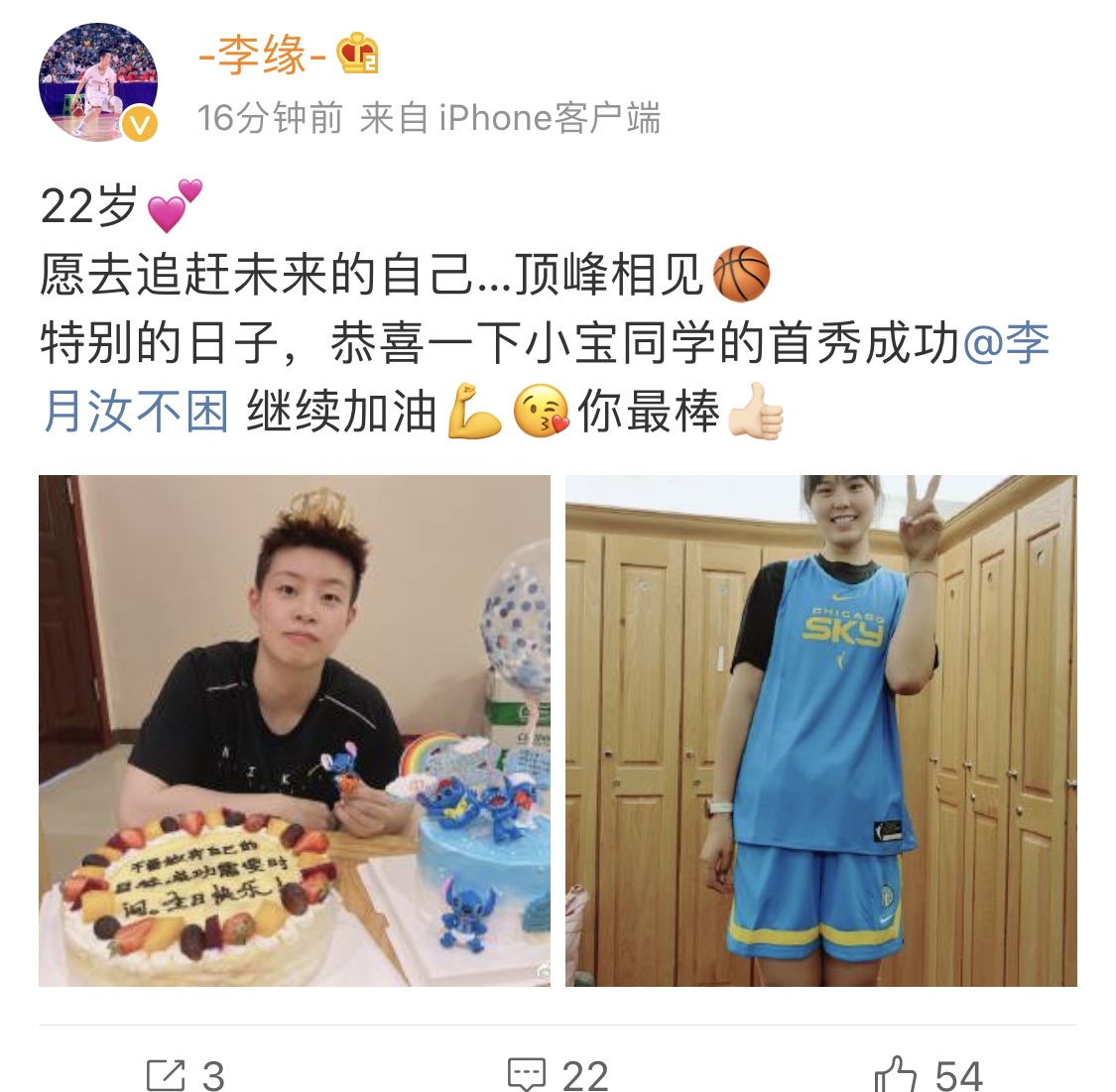The height and width of the screenshot is (1092, 1116).
Task: View the birthday cake photo
Action: click(295, 731)
